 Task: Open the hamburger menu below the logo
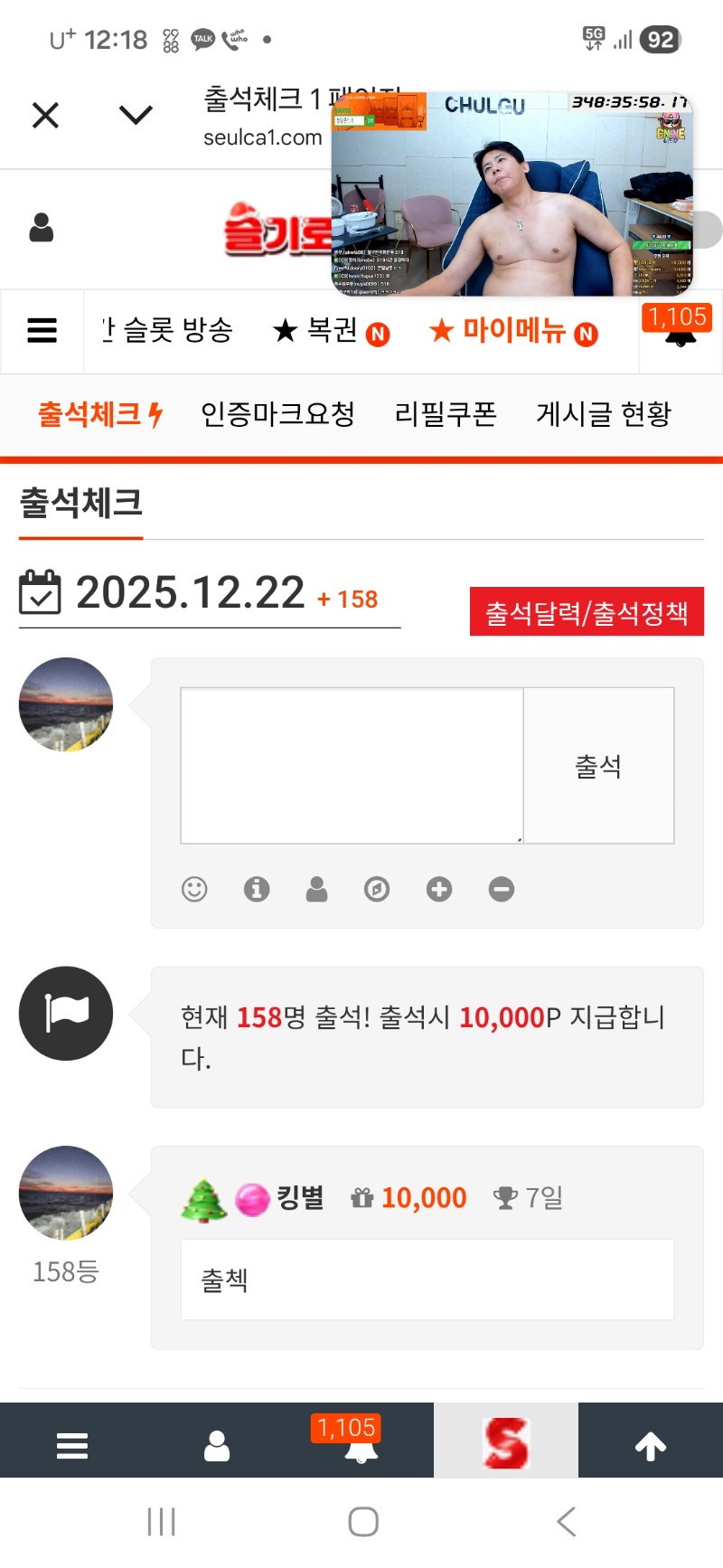click(42, 331)
